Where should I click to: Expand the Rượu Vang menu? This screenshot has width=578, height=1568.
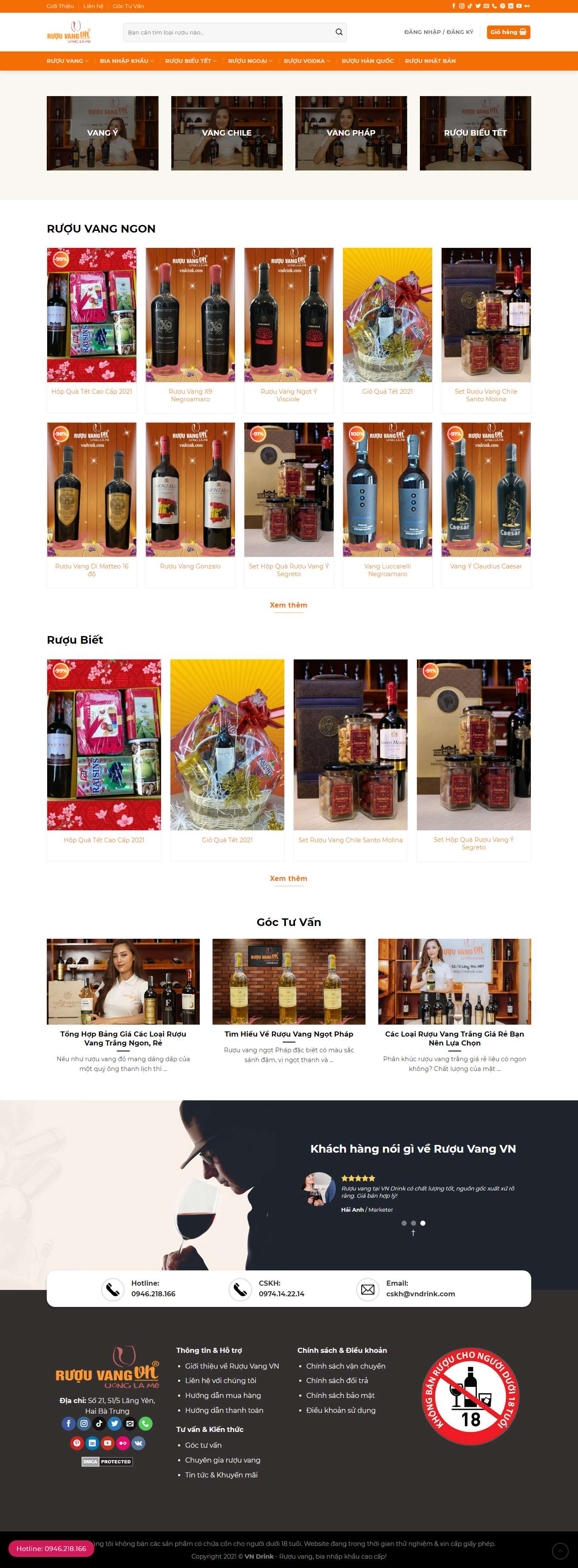click(67, 61)
